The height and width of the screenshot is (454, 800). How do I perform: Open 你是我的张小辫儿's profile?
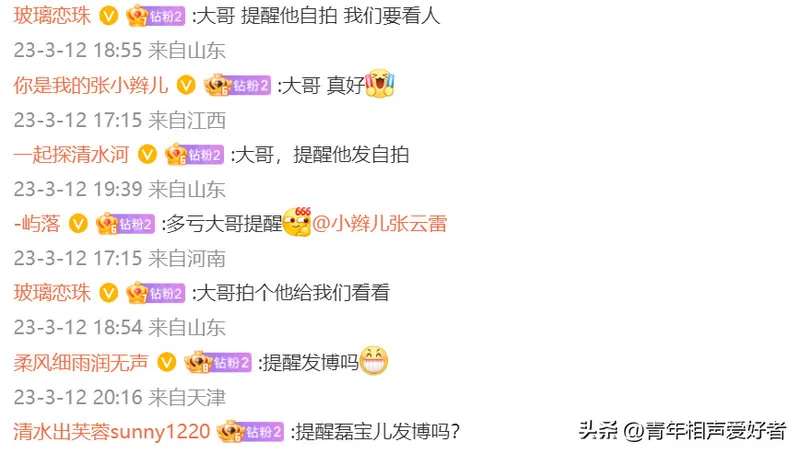pyautogui.click(x=90, y=86)
